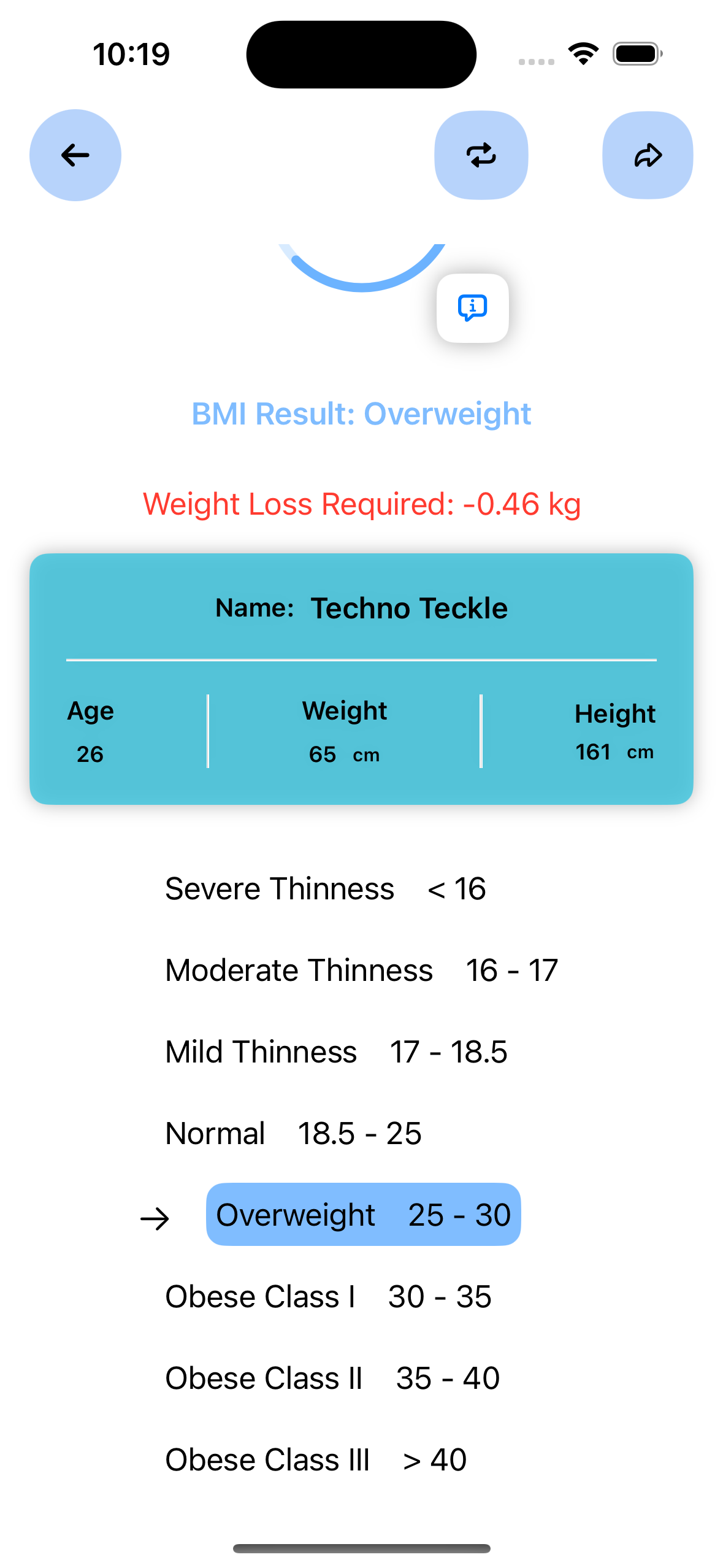Tap the Wi-Fi icon in status bar
The height and width of the screenshot is (1568, 723).
[x=583, y=53]
